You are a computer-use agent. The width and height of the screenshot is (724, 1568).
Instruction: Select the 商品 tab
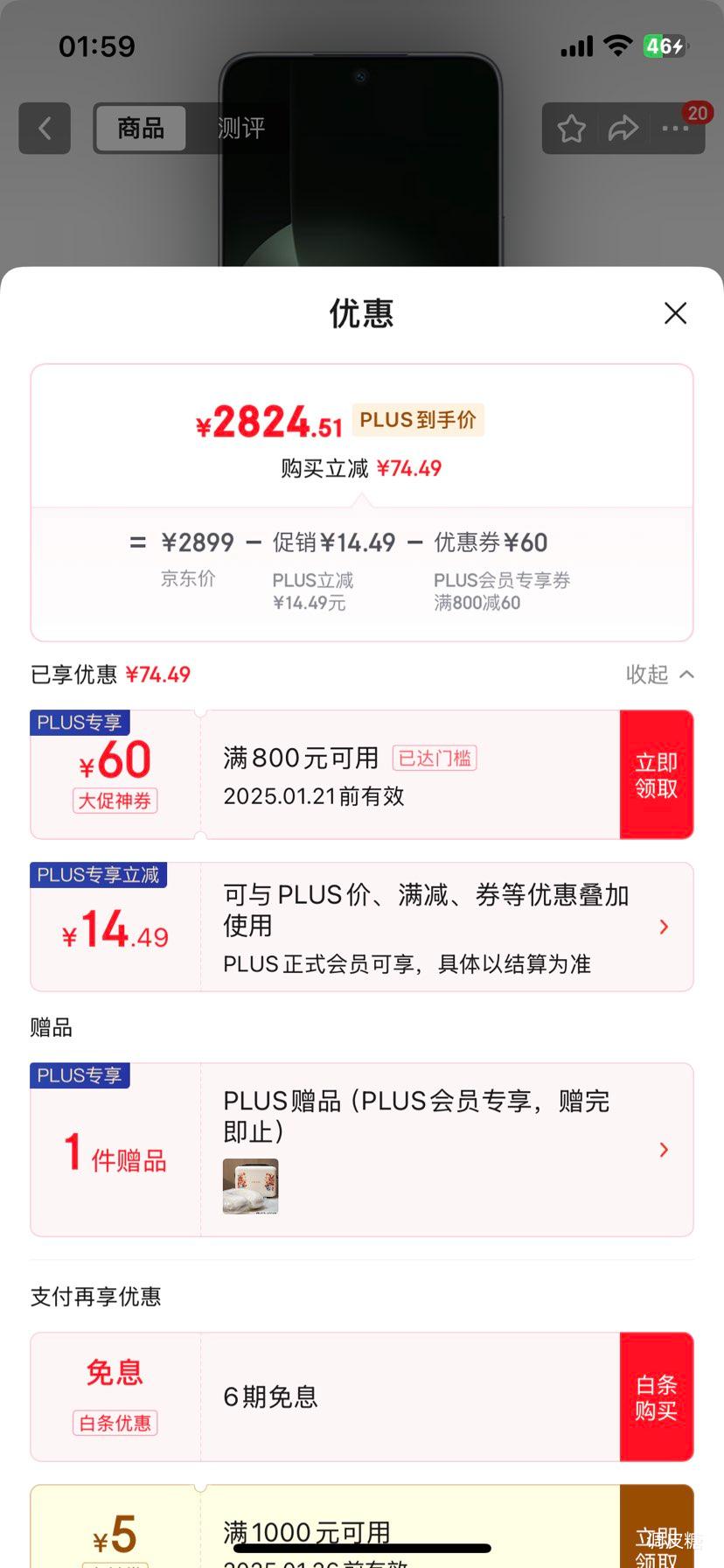(141, 129)
